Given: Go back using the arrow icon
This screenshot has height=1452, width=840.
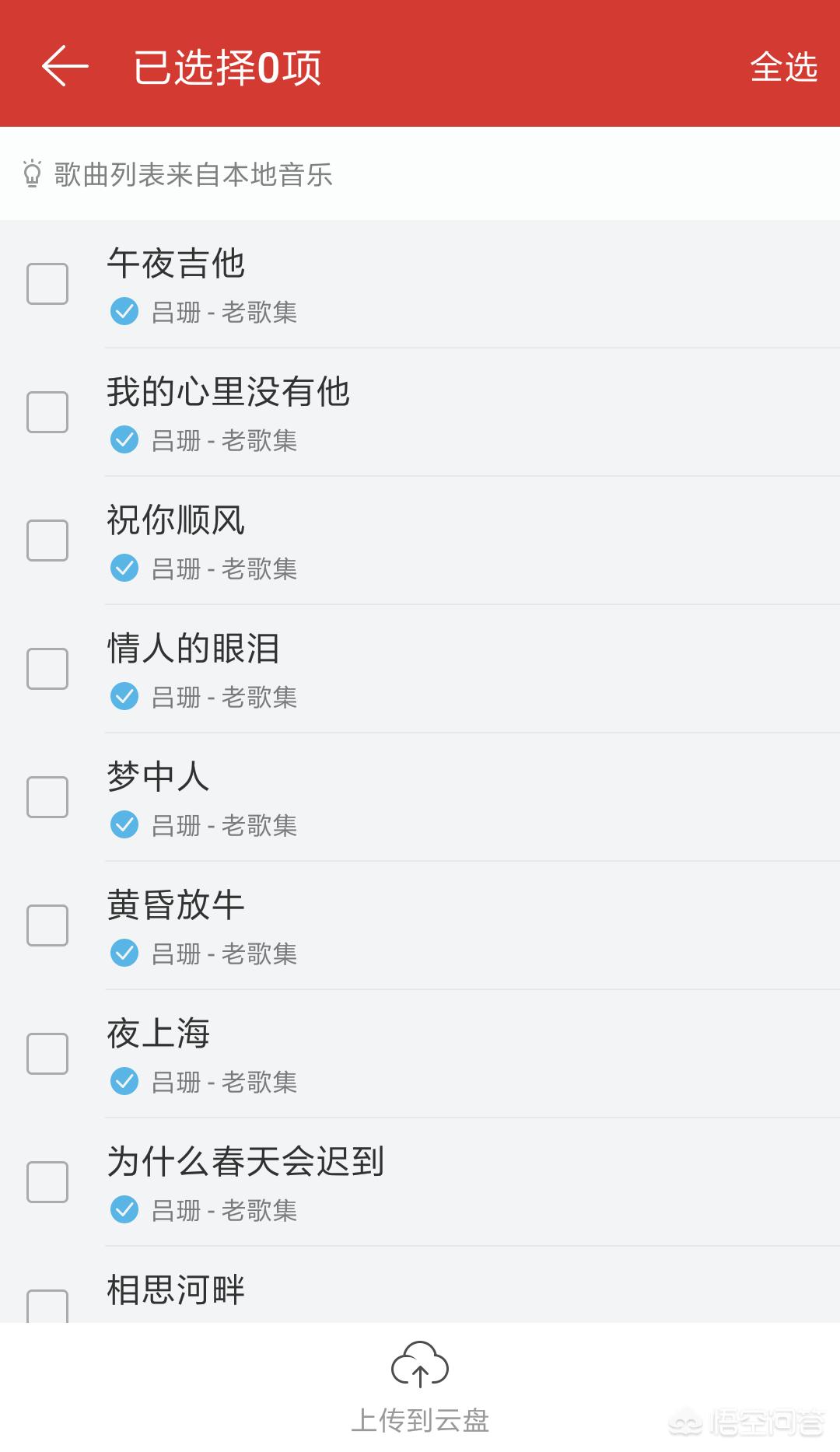Looking at the screenshot, I should pos(65,66).
